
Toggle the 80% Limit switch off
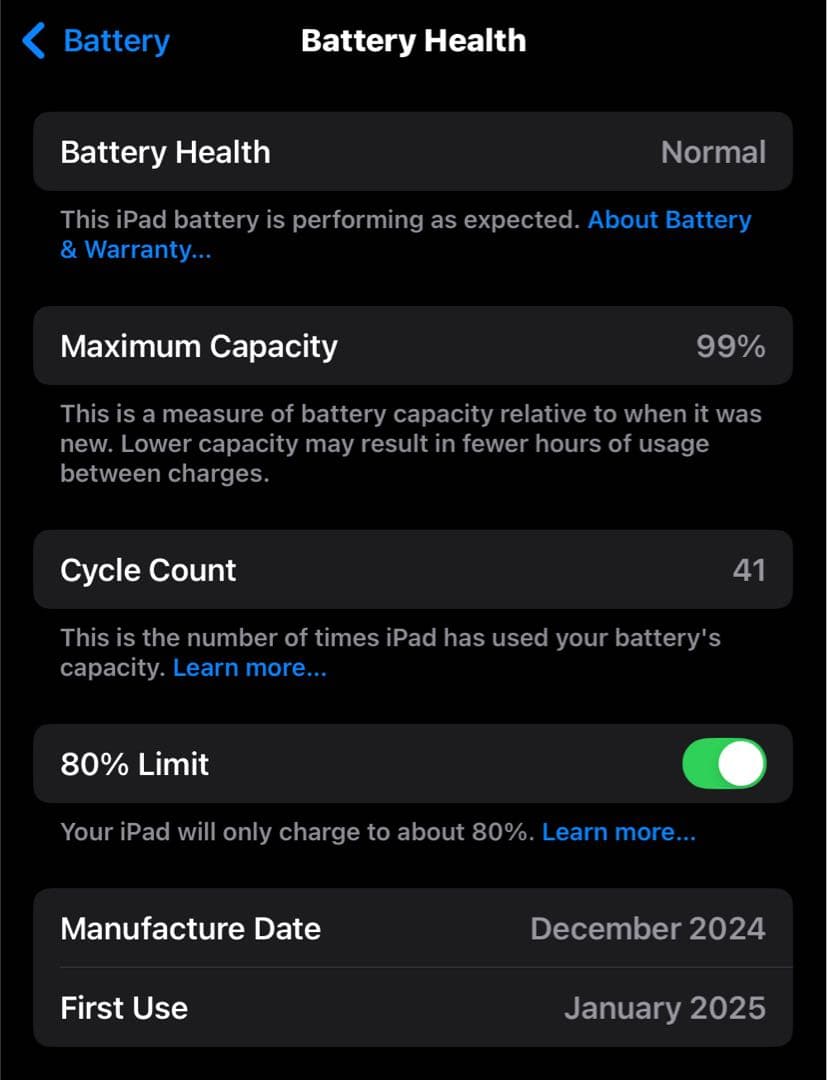point(725,764)
